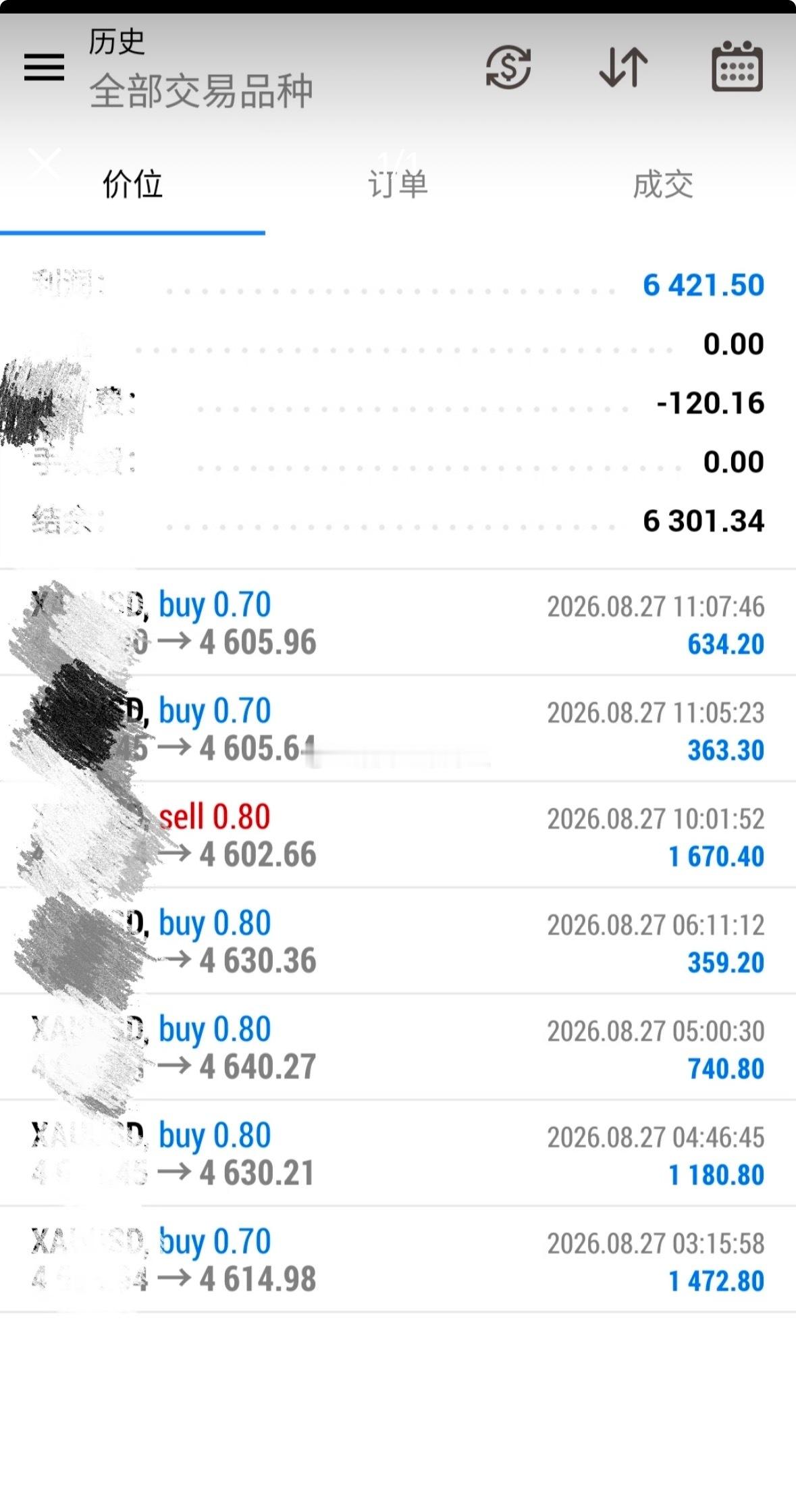Screen dimensions: 796x1512
Task: Open the sell 0.80 trade at 10:01:52
Action: tap(398, 835)
